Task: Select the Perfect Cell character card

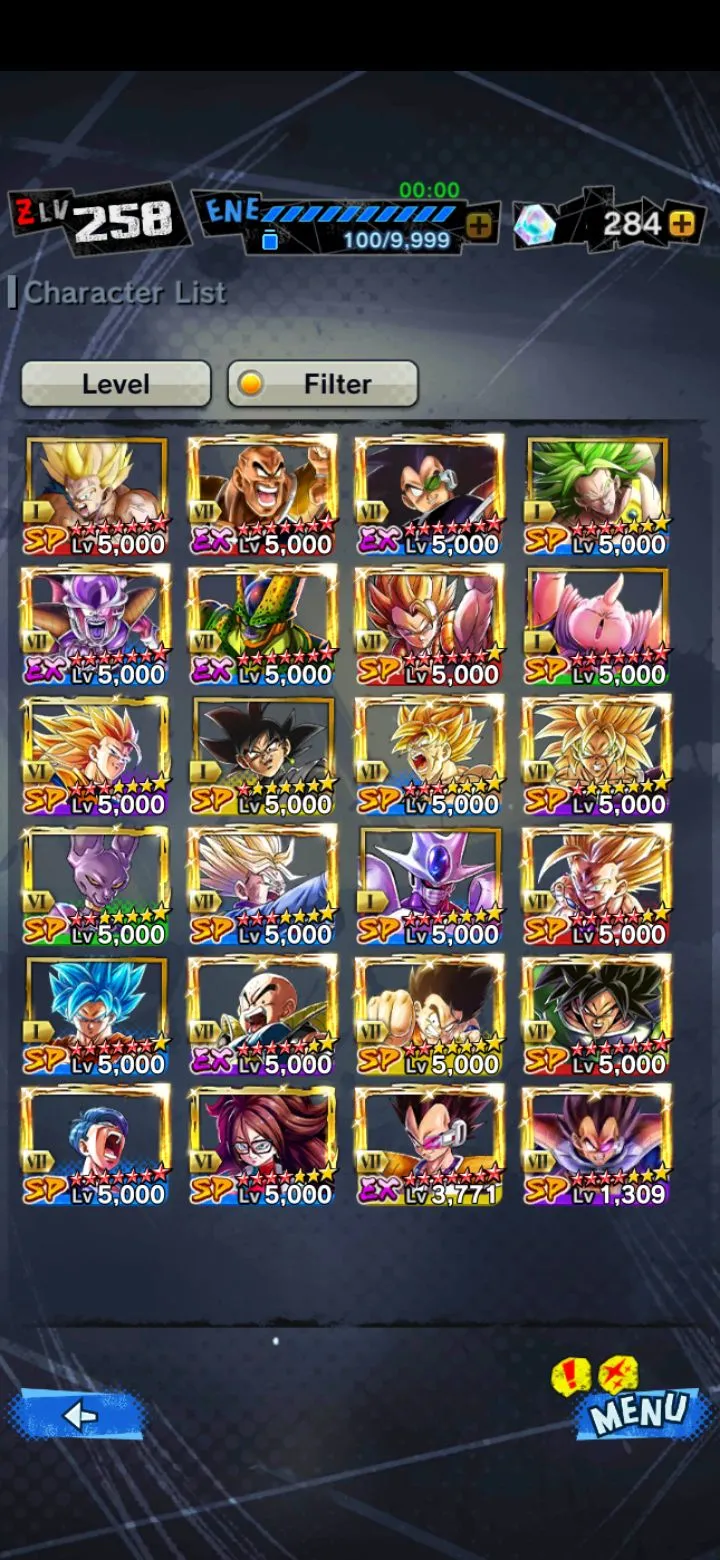Action: point(262,626)
